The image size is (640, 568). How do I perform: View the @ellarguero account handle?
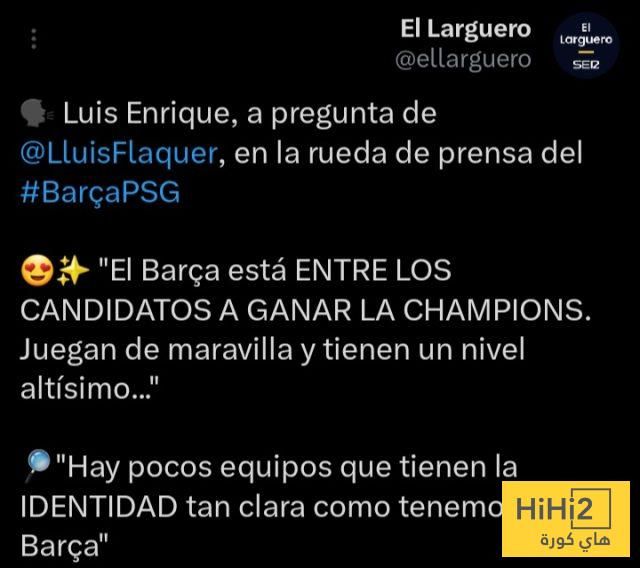[x=463, y=59]
